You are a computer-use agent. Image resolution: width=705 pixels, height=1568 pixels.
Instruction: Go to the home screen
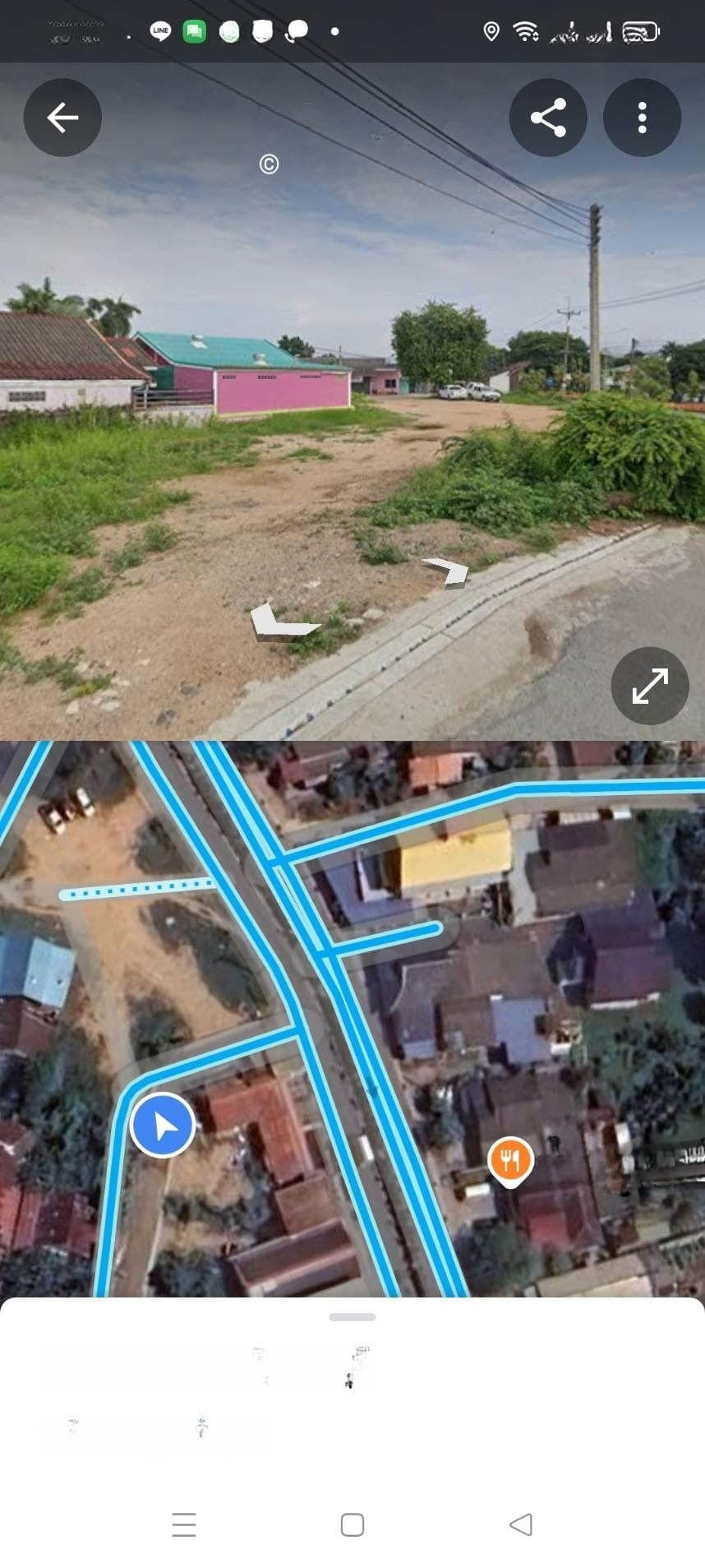tap(352, 1524)
